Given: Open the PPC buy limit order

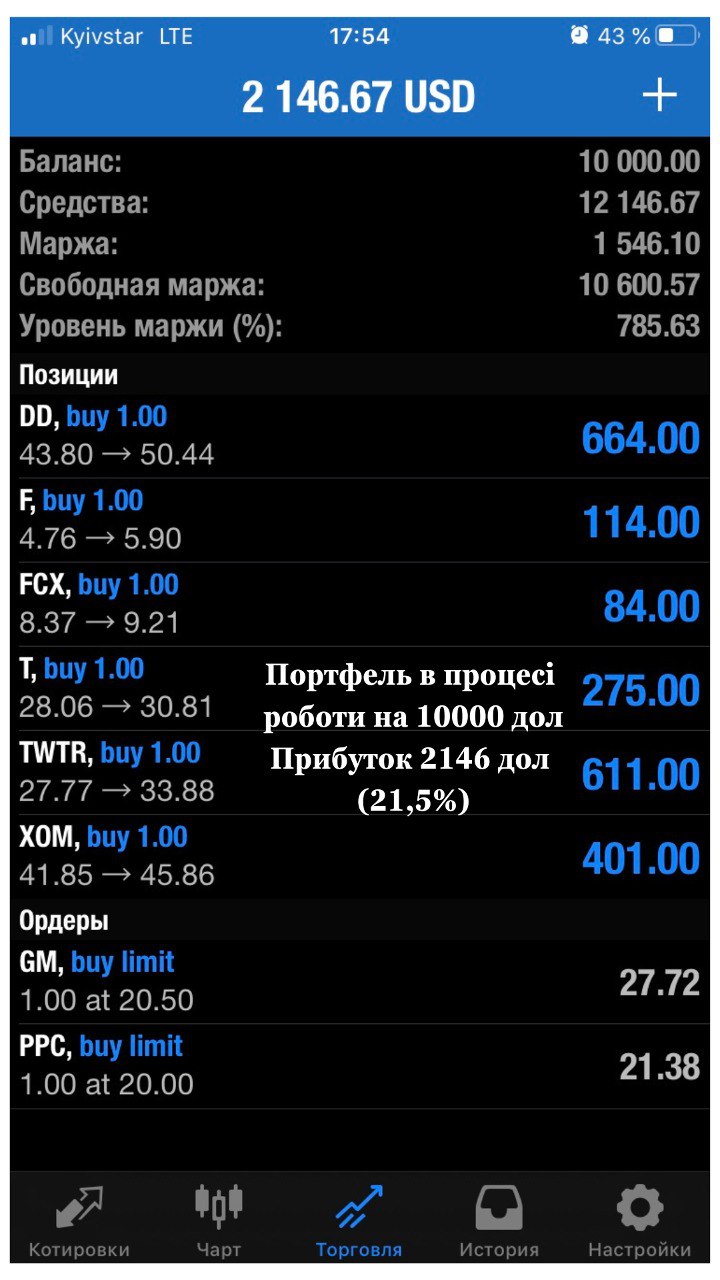Looking at the screenshot, I should coord(360,1066).
